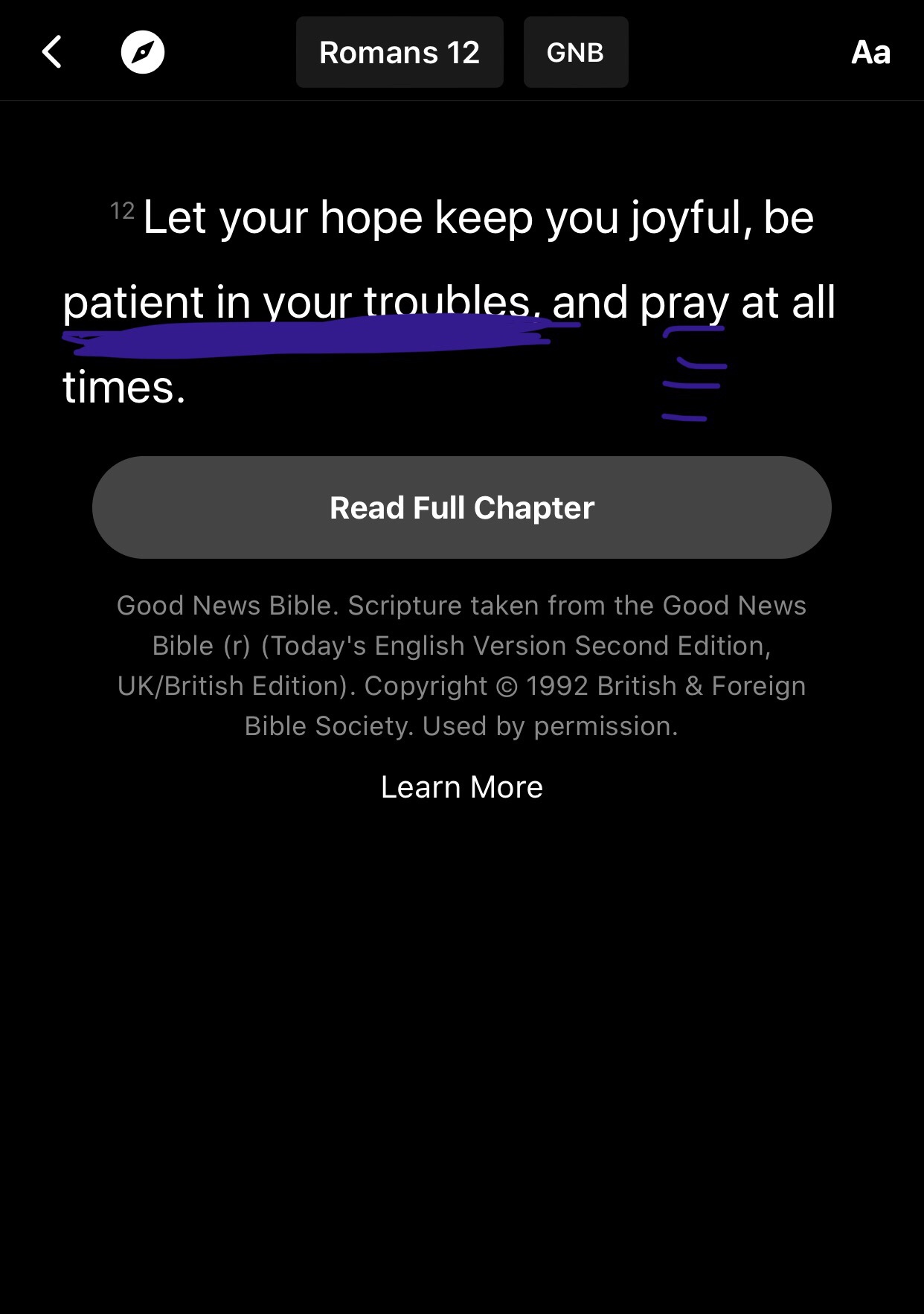This screenshot has width=924, height=1314.
Task: Open the Learn More link
Action: coord(461,786)
